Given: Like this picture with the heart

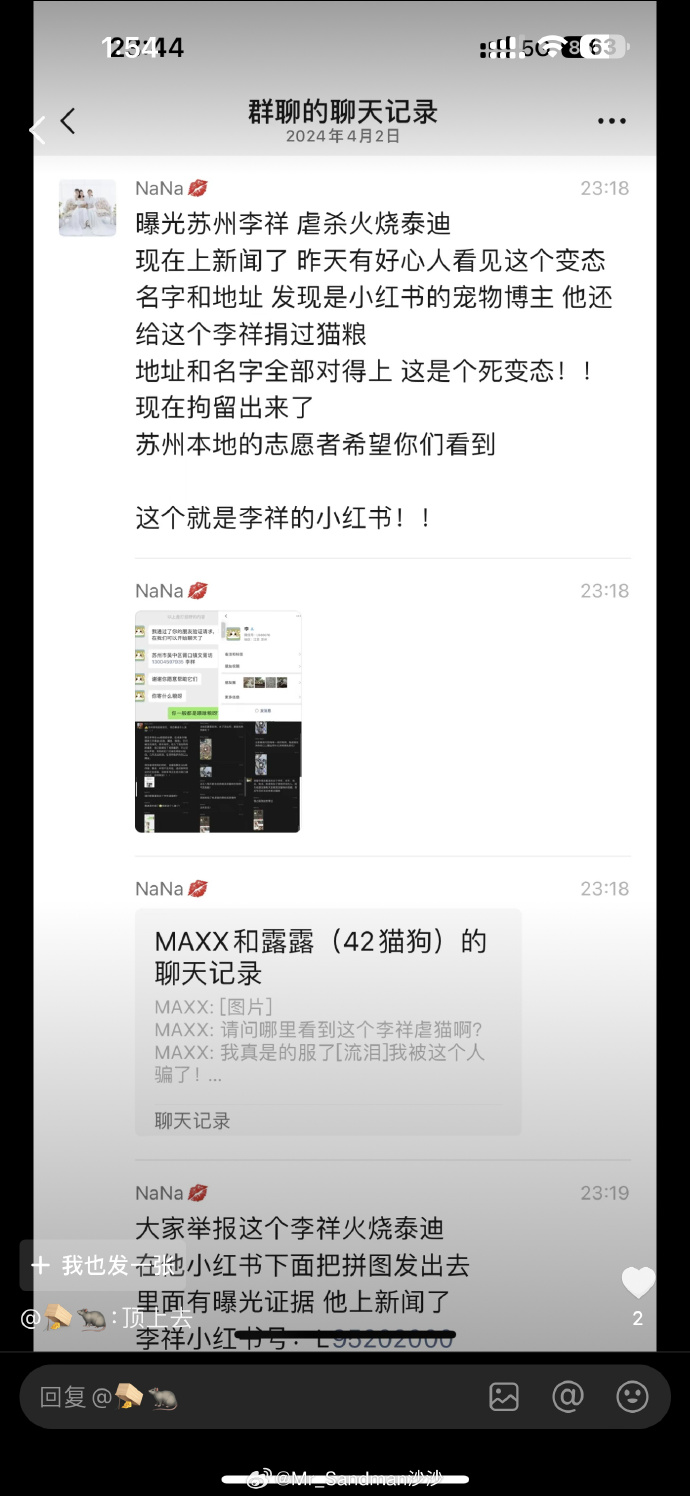Looking at the screenshot, I should 637,1283.
